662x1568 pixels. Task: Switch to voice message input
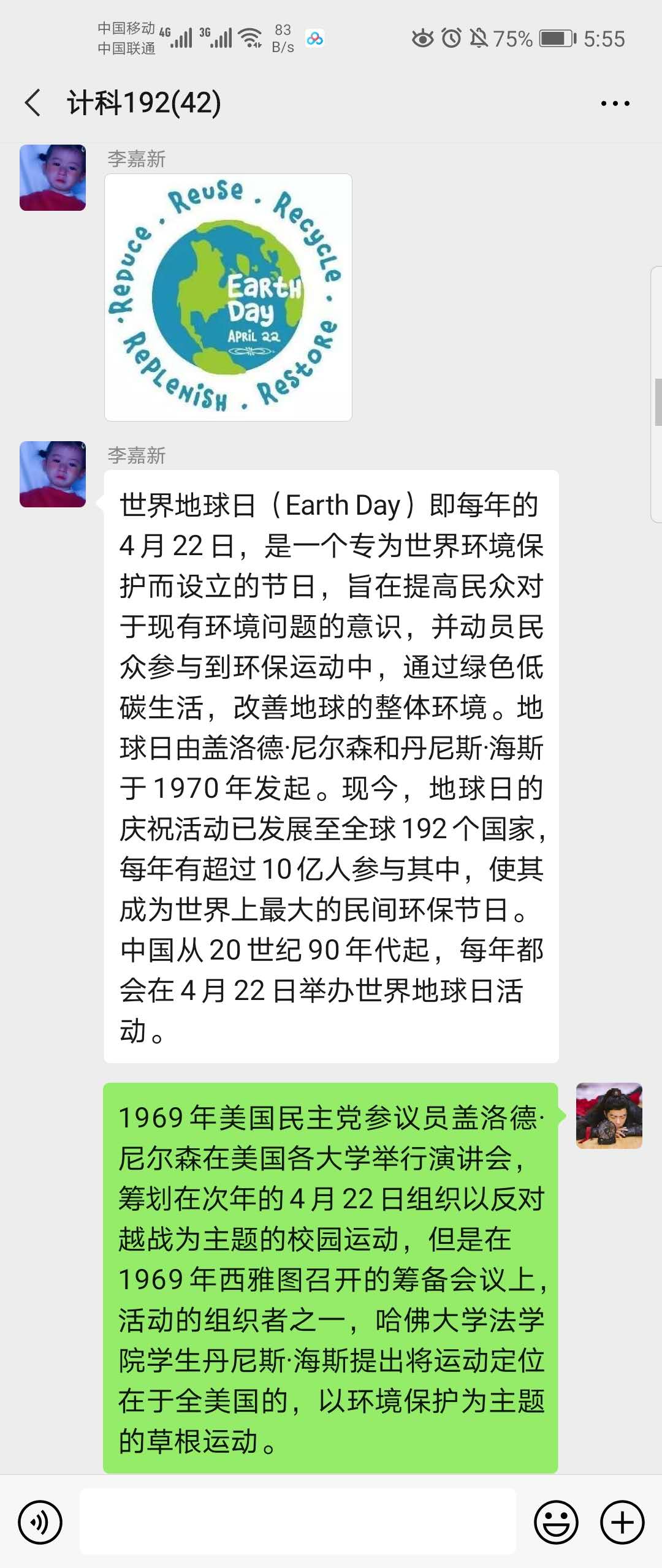click(x=40, y=1523)
